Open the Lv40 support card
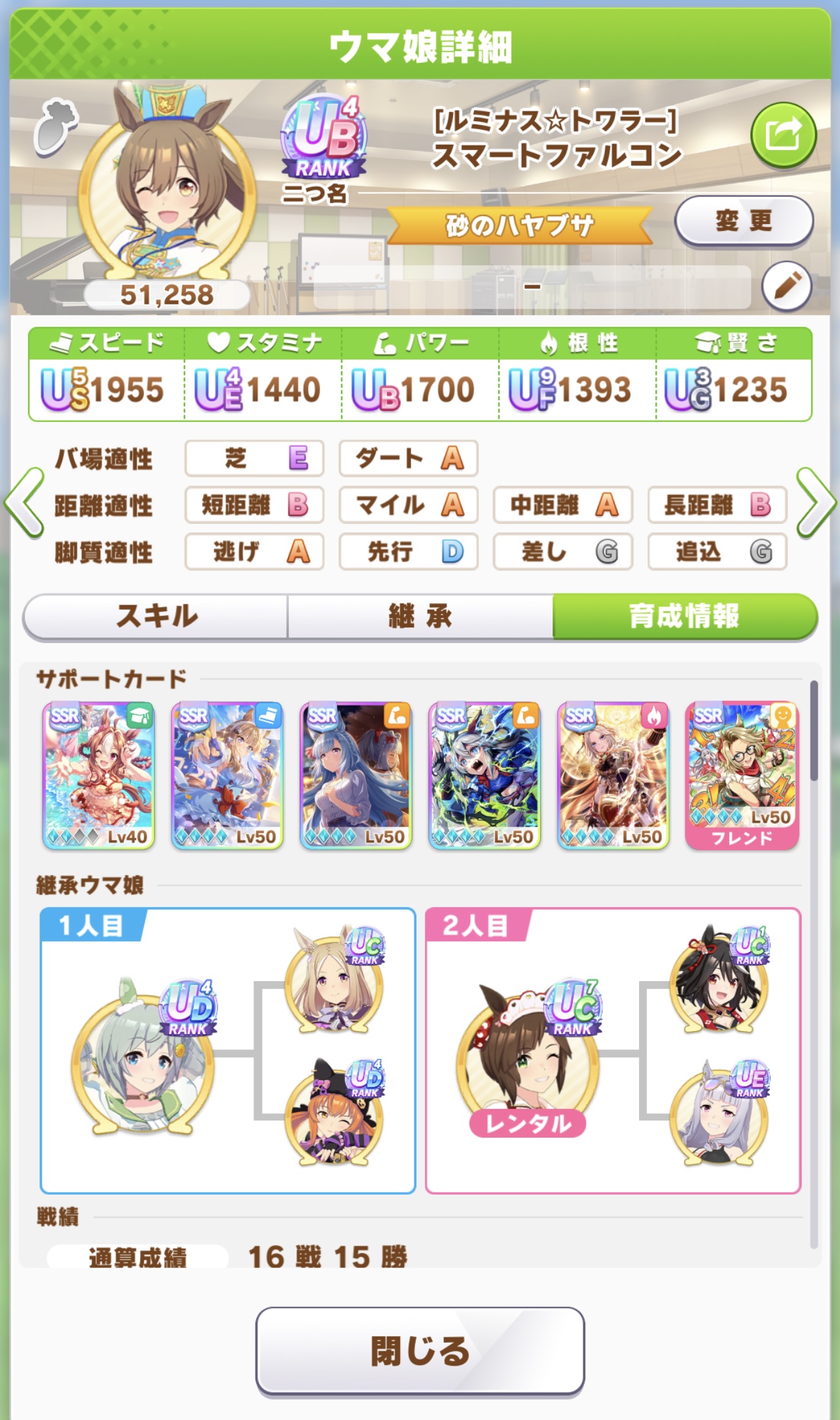This screenshot has height=1420, width=840. click(x=99, y=775)
